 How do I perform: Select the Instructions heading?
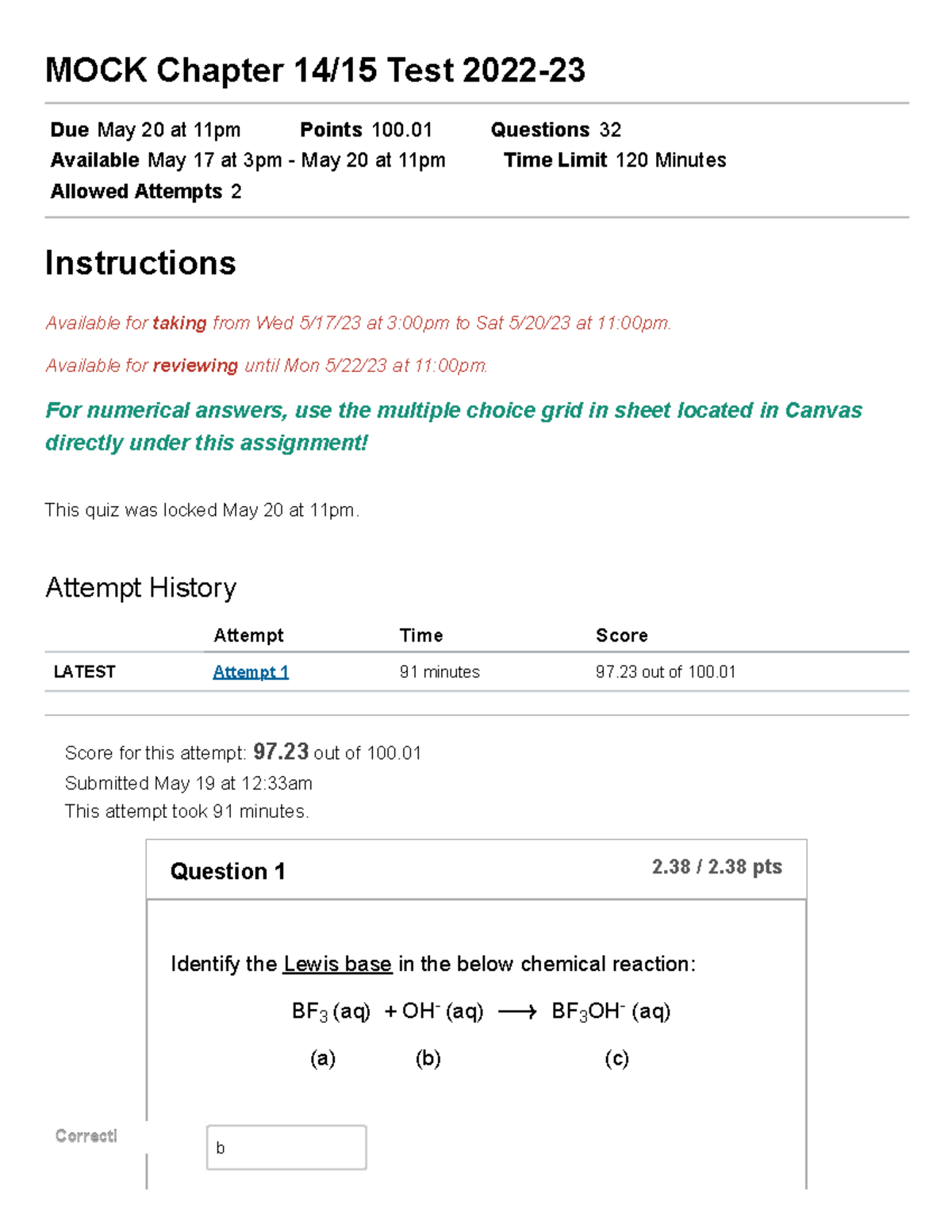click(x=140, y=263)
